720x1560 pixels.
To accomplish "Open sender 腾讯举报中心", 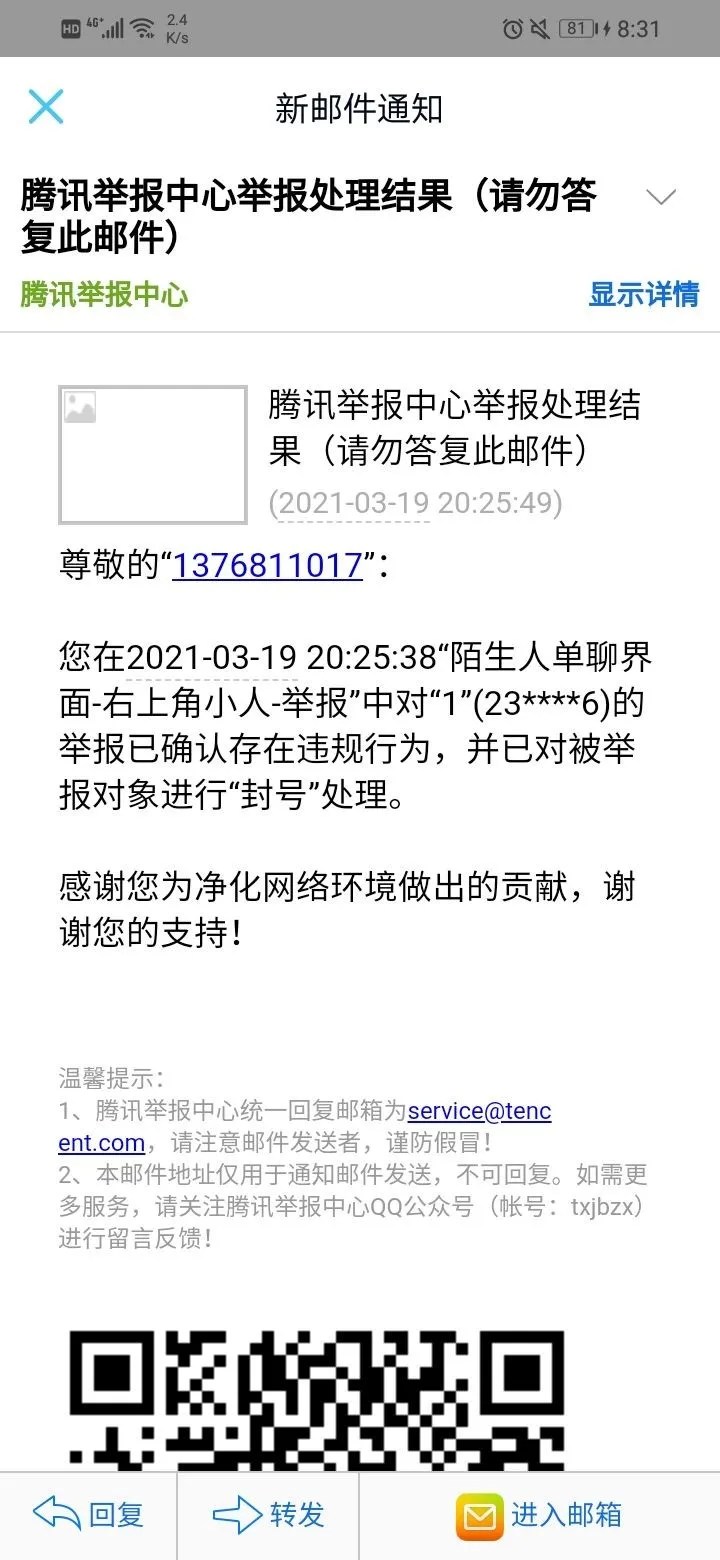I will pos(104,294).
